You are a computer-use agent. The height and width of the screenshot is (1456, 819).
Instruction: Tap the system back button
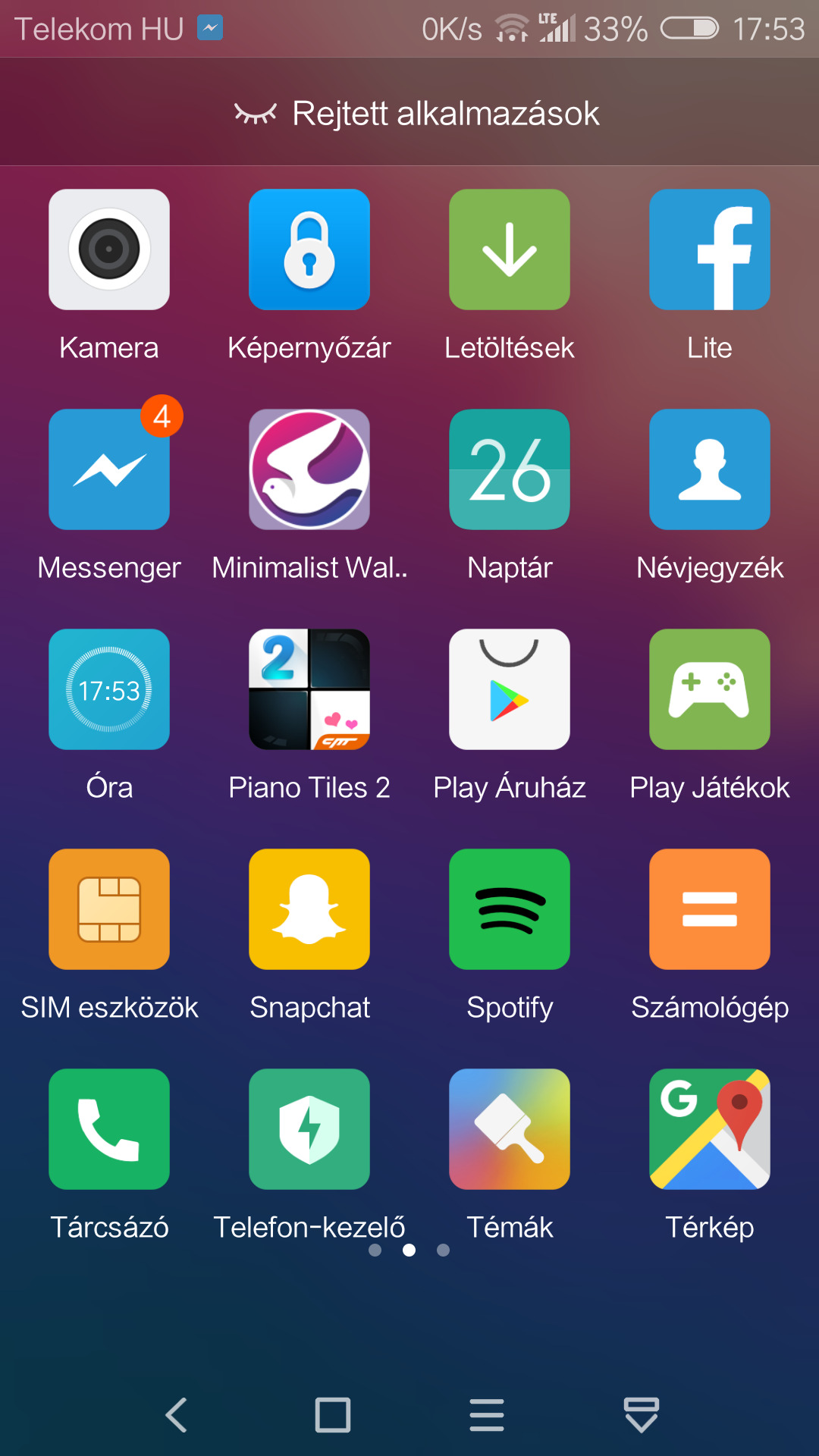click(177, 1415)
